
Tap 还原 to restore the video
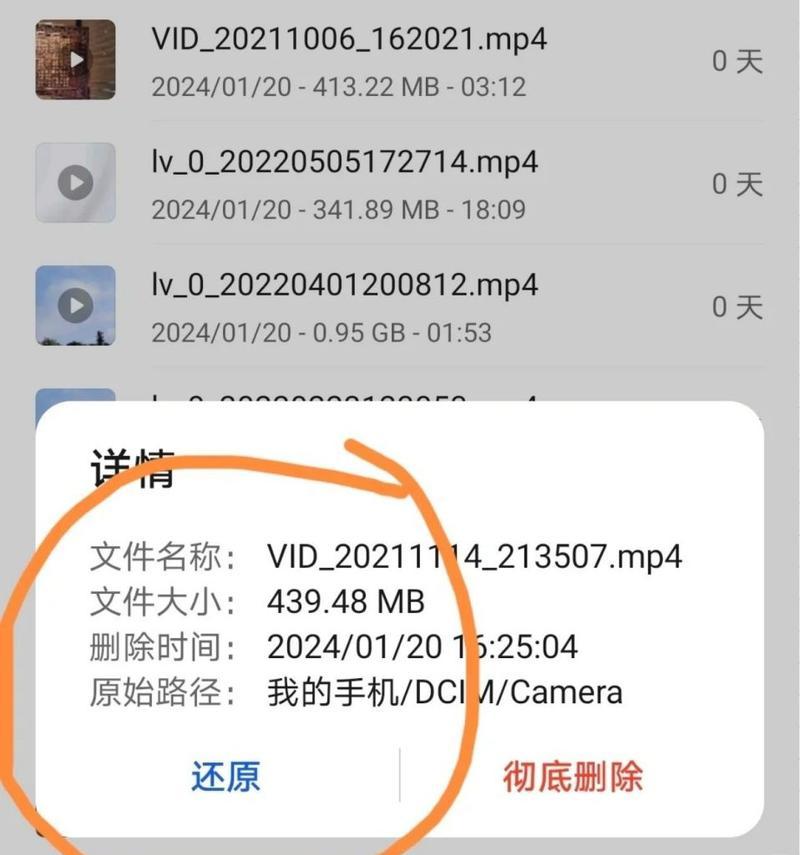(226, 776)
